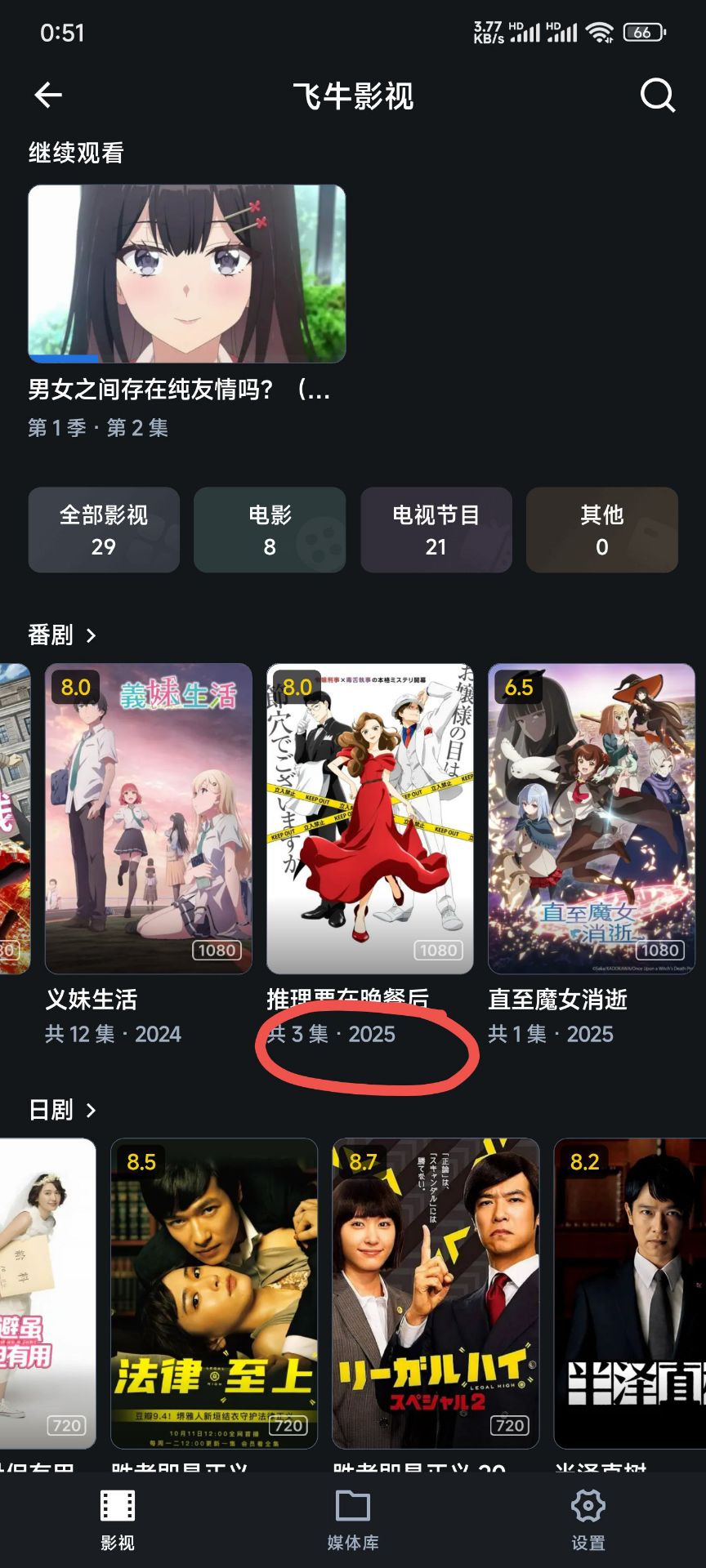Open 全部影视 category with 29 items

(104, 530)
